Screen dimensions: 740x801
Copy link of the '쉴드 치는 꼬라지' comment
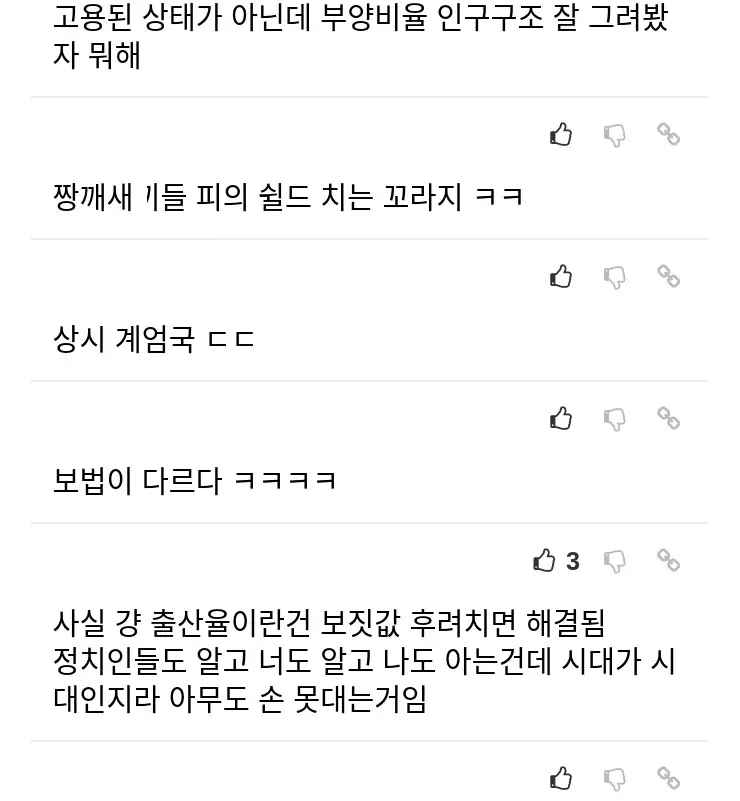(x=668, y=134)
